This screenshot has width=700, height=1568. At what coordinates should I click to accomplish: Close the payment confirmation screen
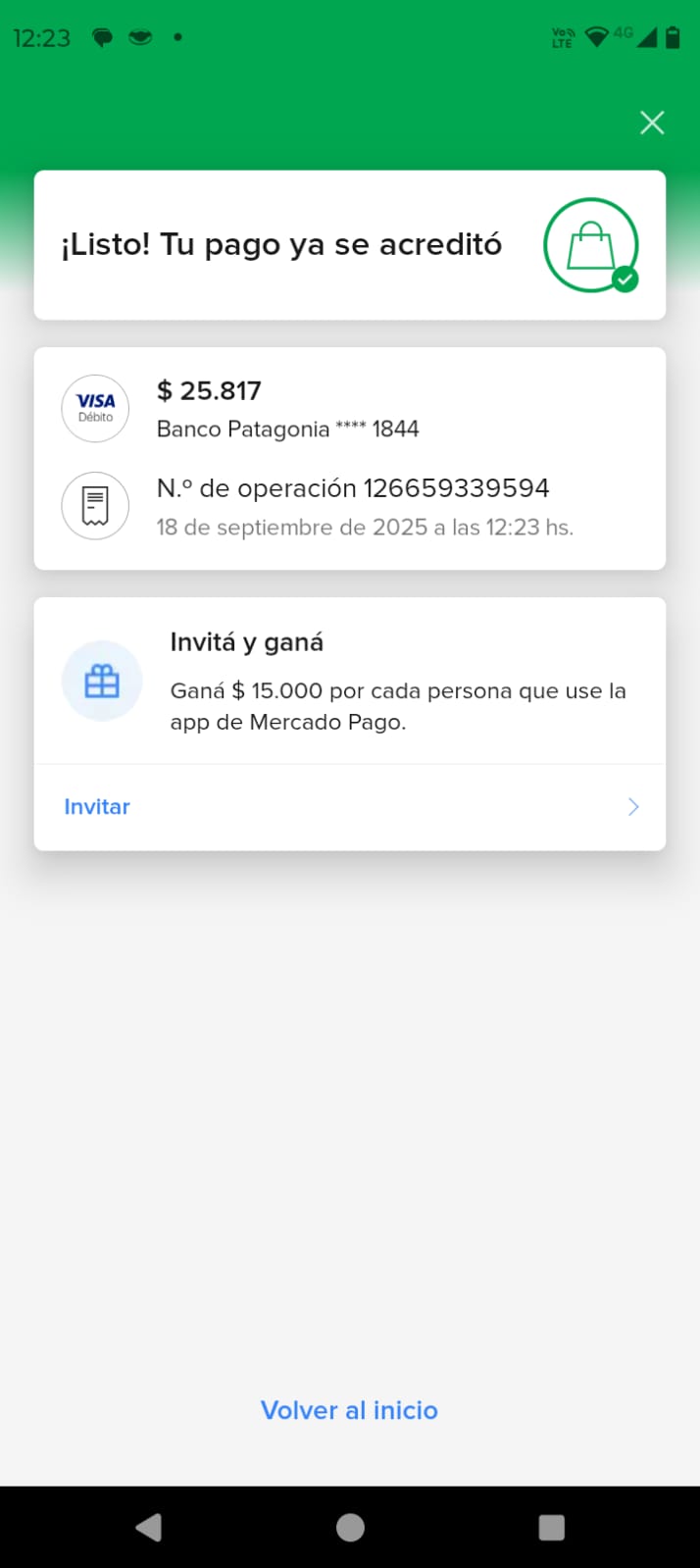pos(652,123)
